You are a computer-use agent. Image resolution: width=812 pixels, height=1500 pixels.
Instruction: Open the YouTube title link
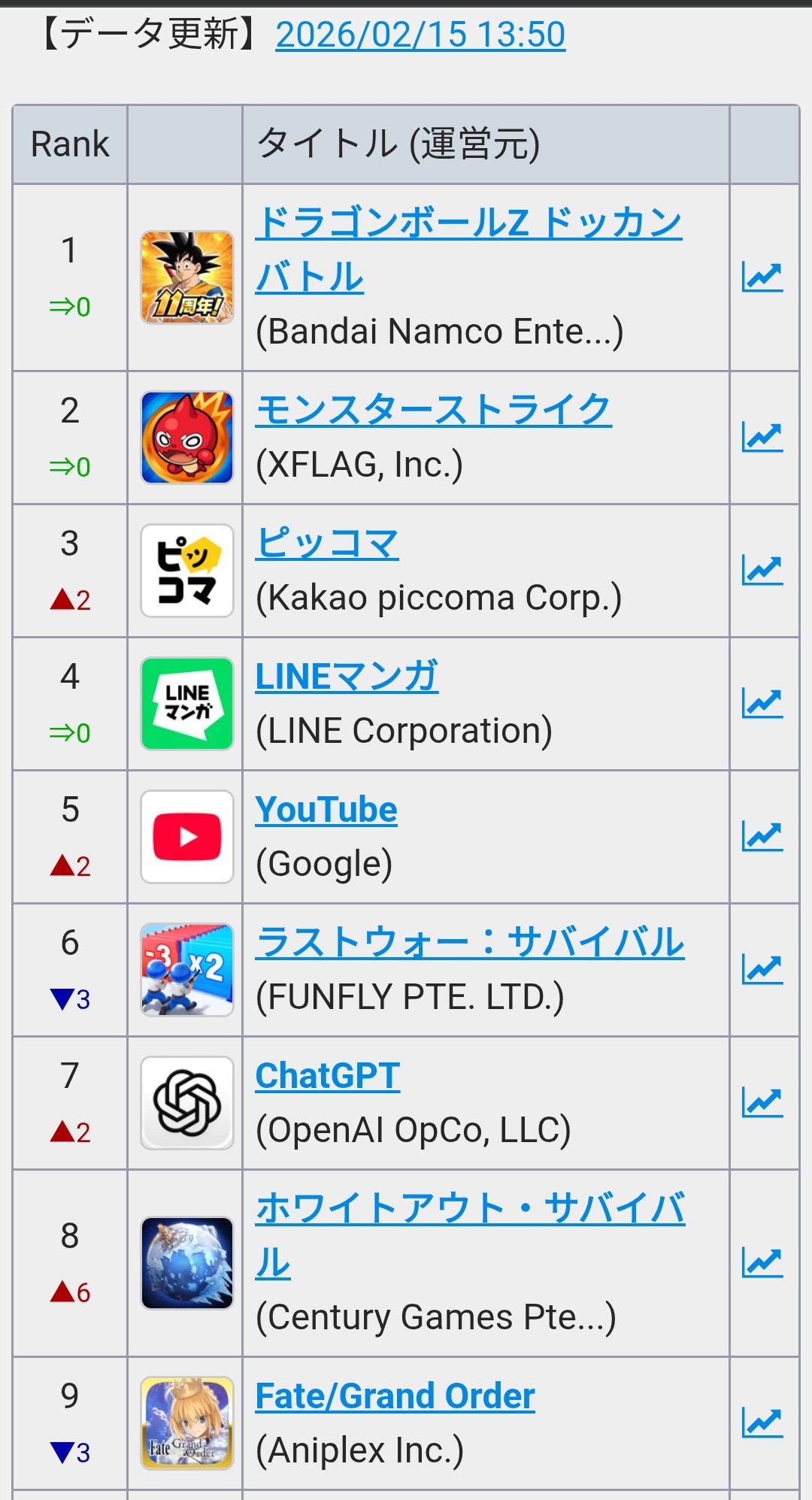click(x=326, y=810)
